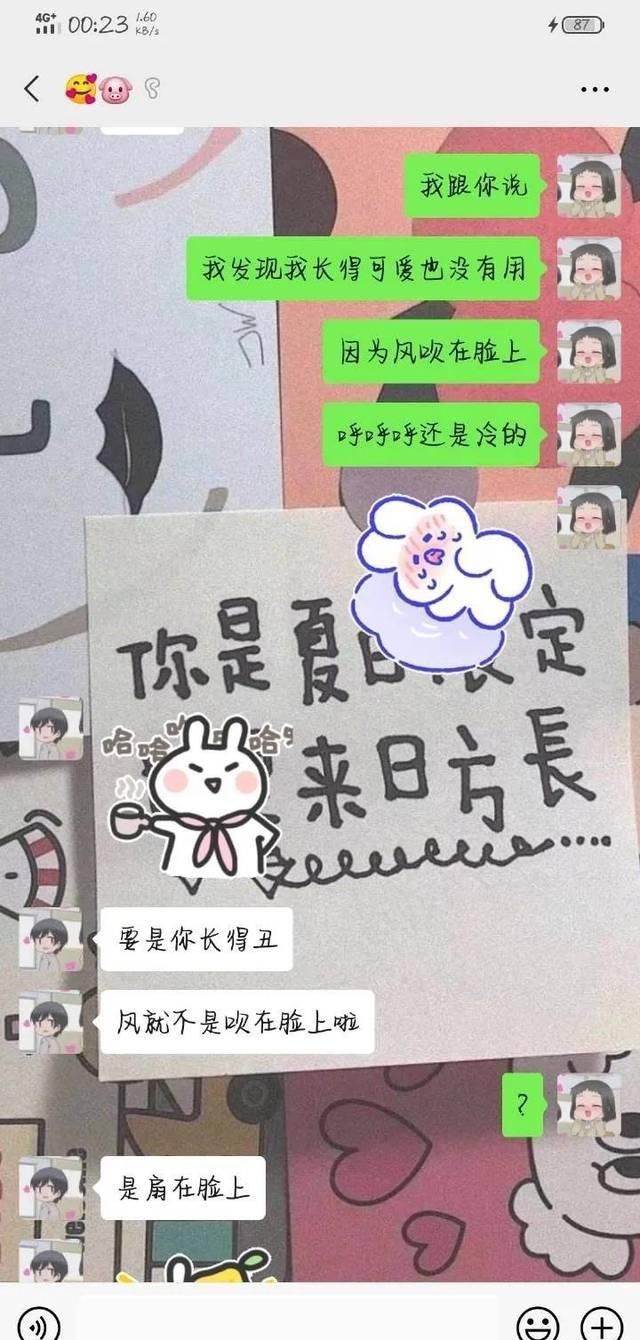Switch to voice message input
Screen dimensions: 640x1340
(38, 1321)
